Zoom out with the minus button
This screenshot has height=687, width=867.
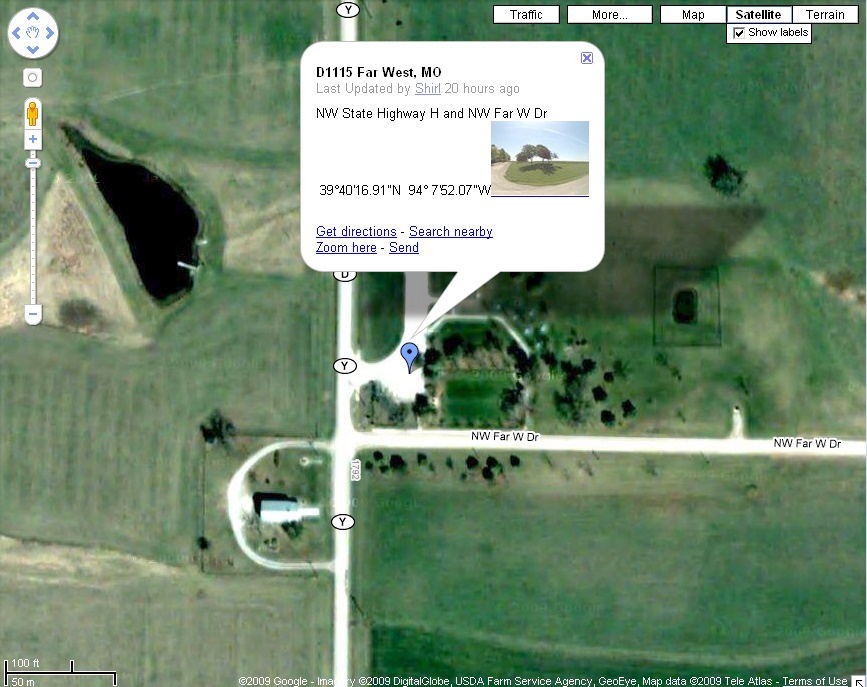tap(33, 315)
